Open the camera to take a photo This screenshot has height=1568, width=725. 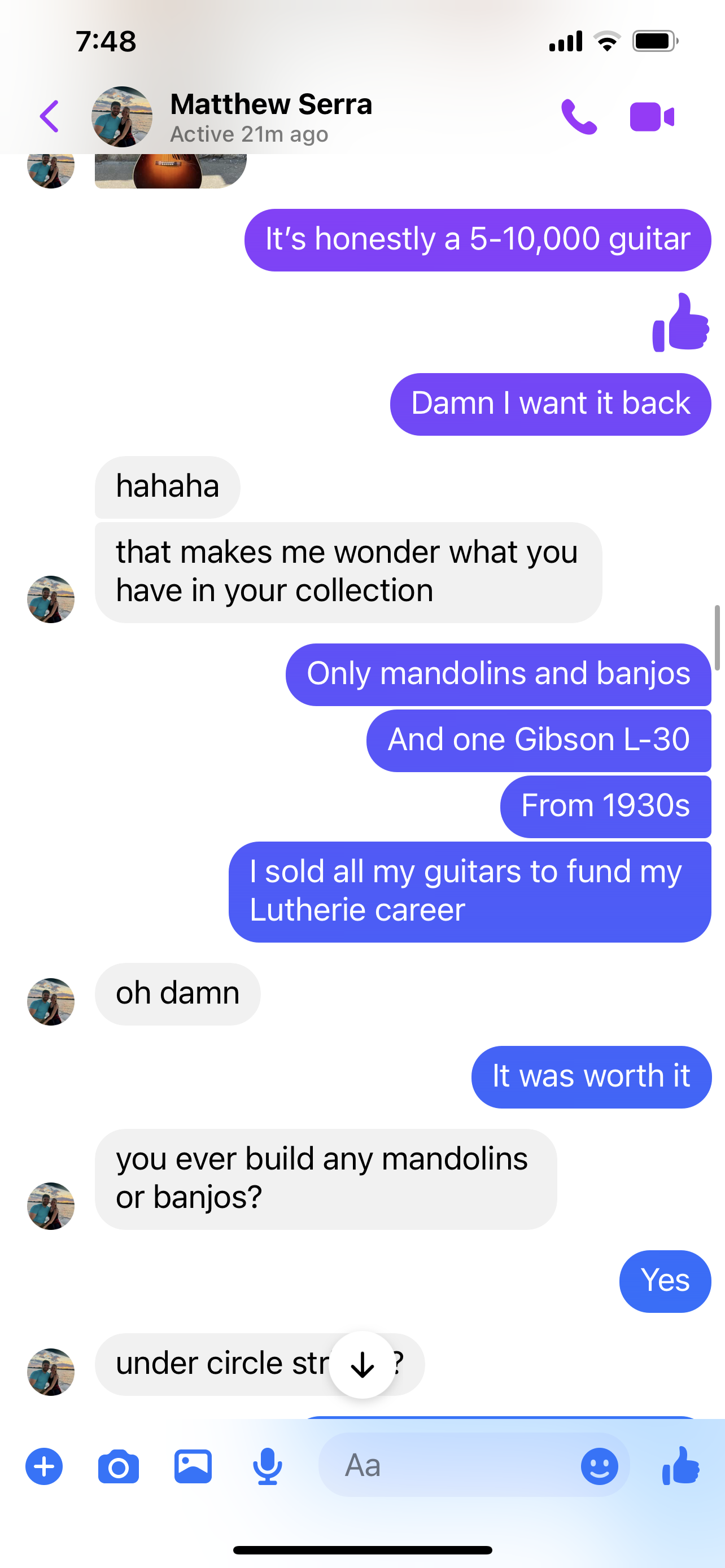pos(118,1466)
